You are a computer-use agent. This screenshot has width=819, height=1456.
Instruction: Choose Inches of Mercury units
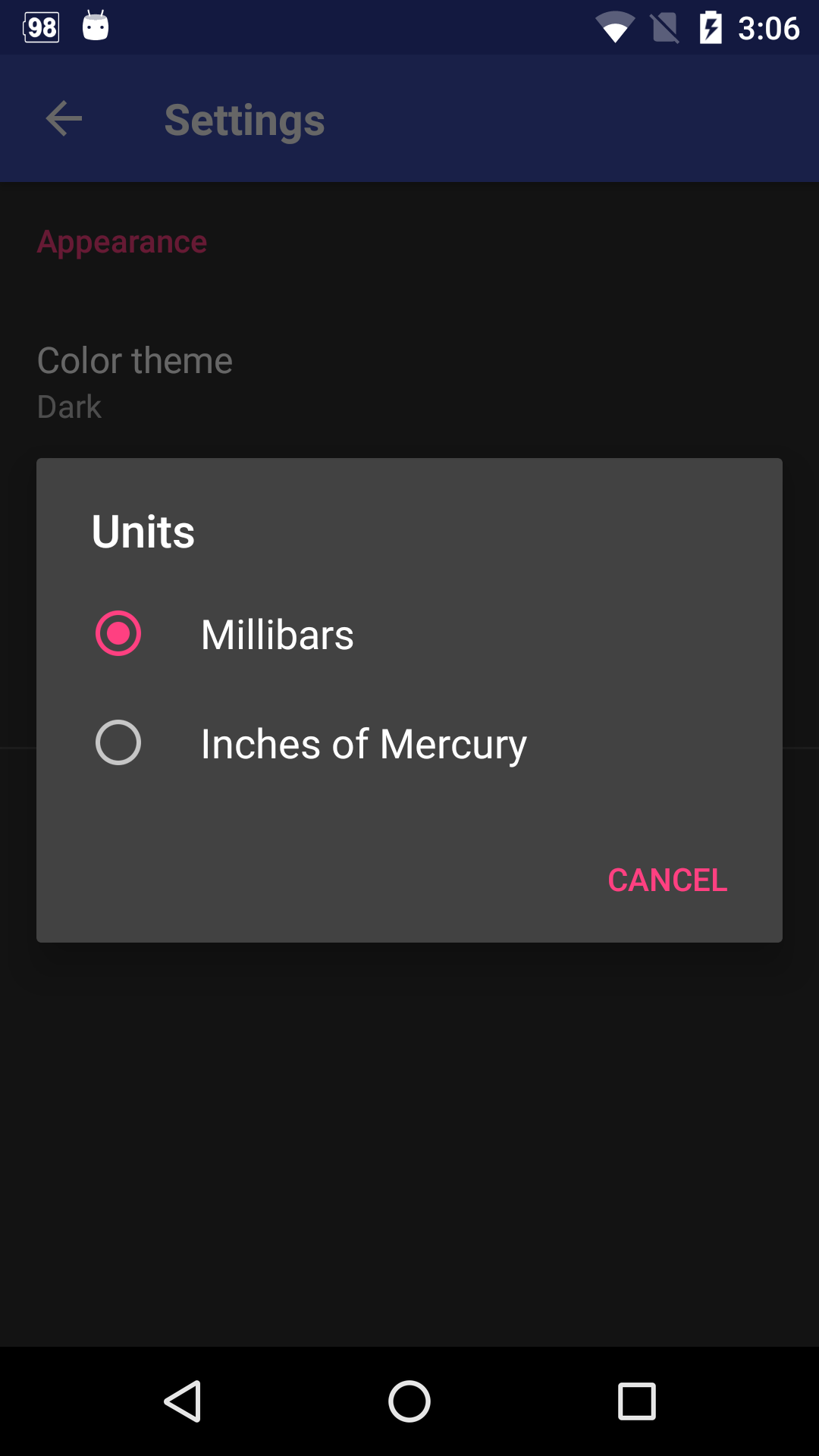(x=409, y=743)
